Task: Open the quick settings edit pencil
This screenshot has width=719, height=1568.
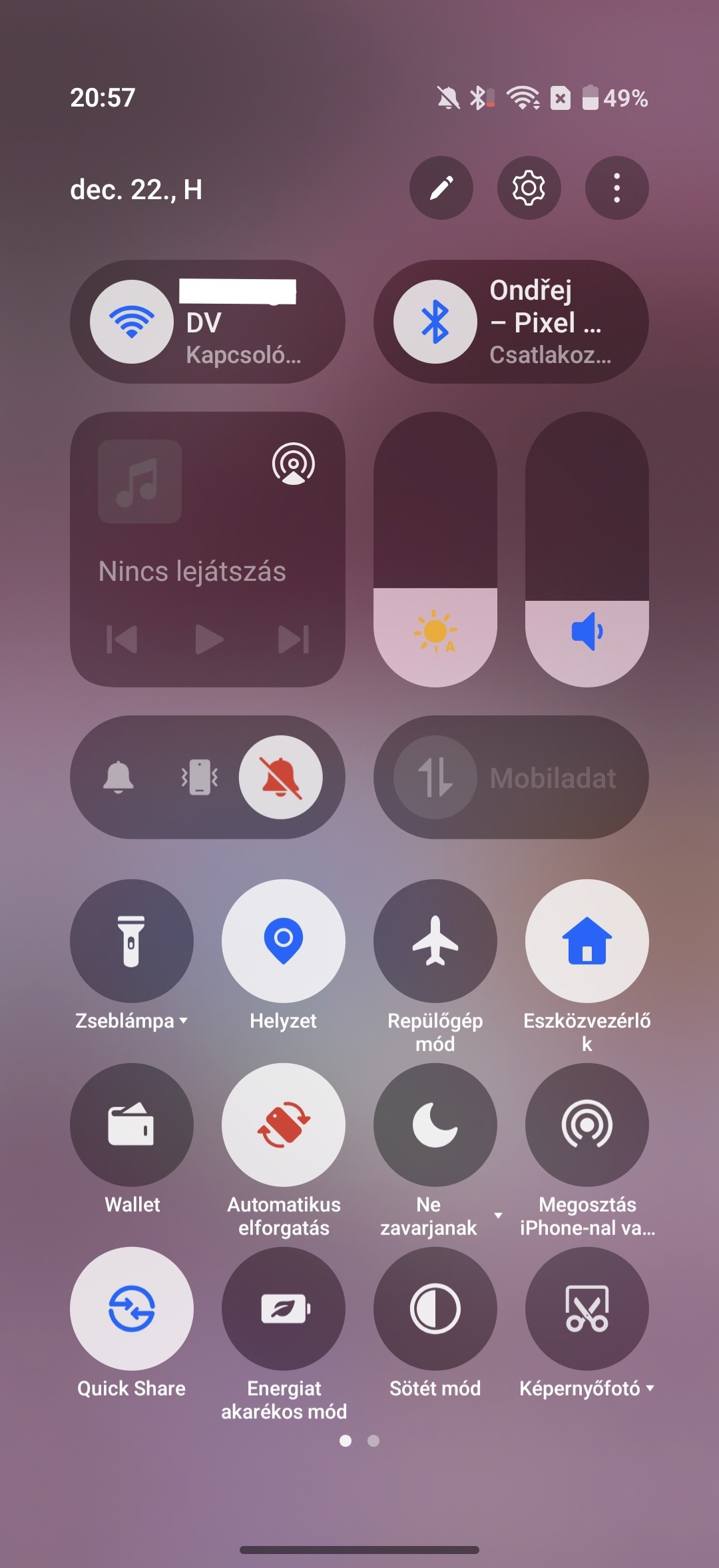Action: (441, 189)
